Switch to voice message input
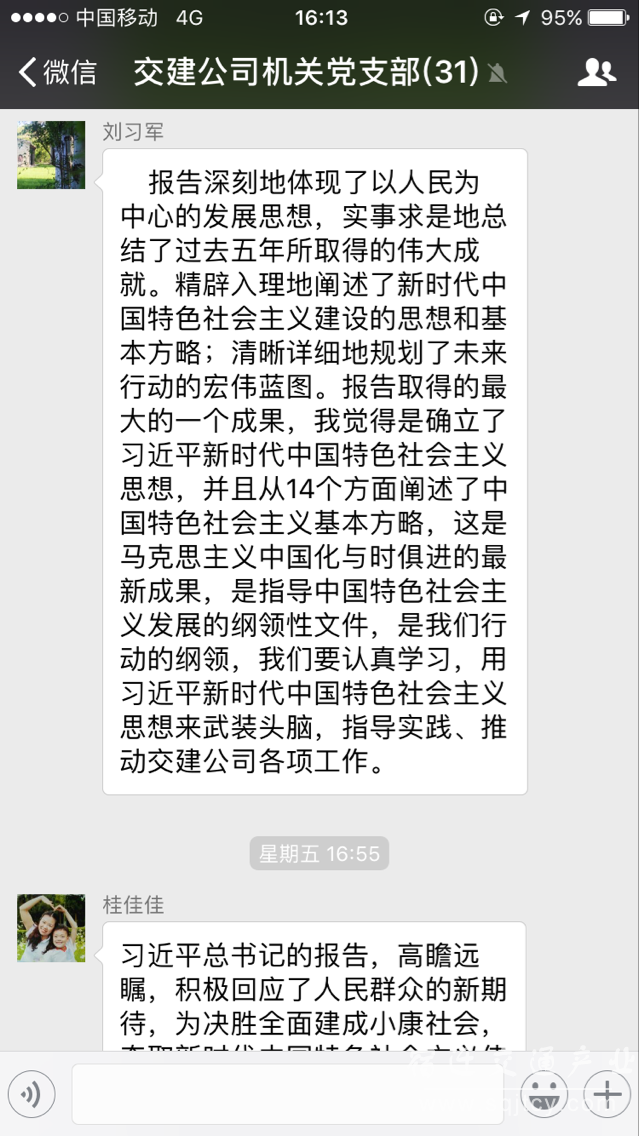 (x=31, y=1095)
